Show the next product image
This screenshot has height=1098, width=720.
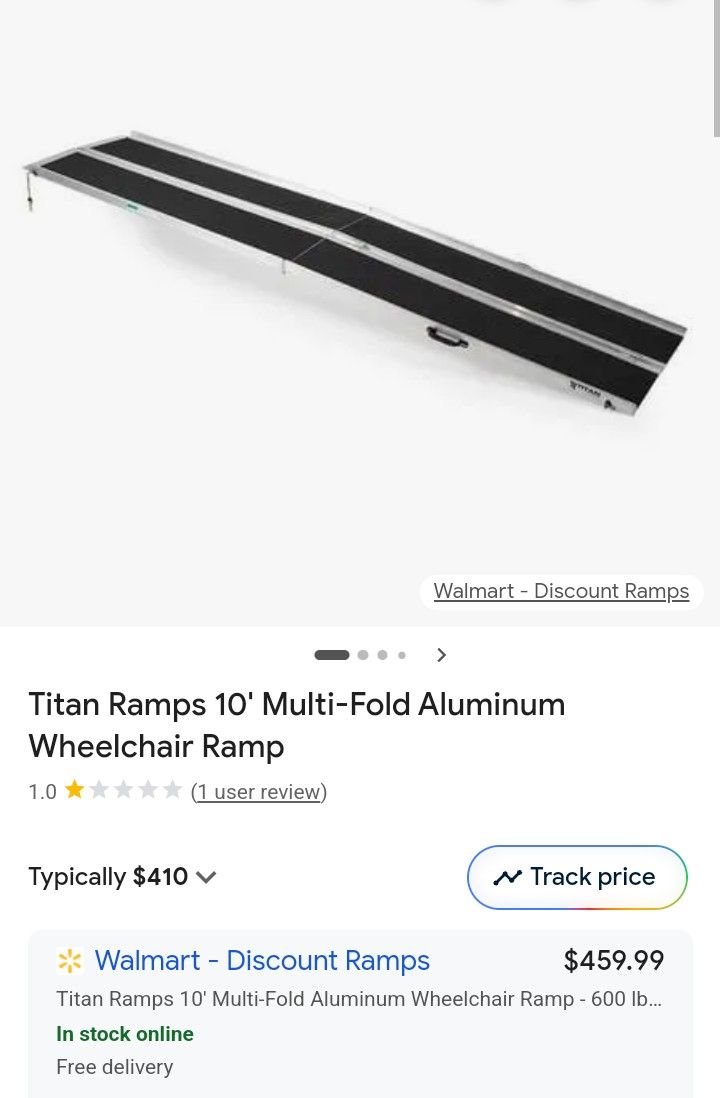coord(441,655)
